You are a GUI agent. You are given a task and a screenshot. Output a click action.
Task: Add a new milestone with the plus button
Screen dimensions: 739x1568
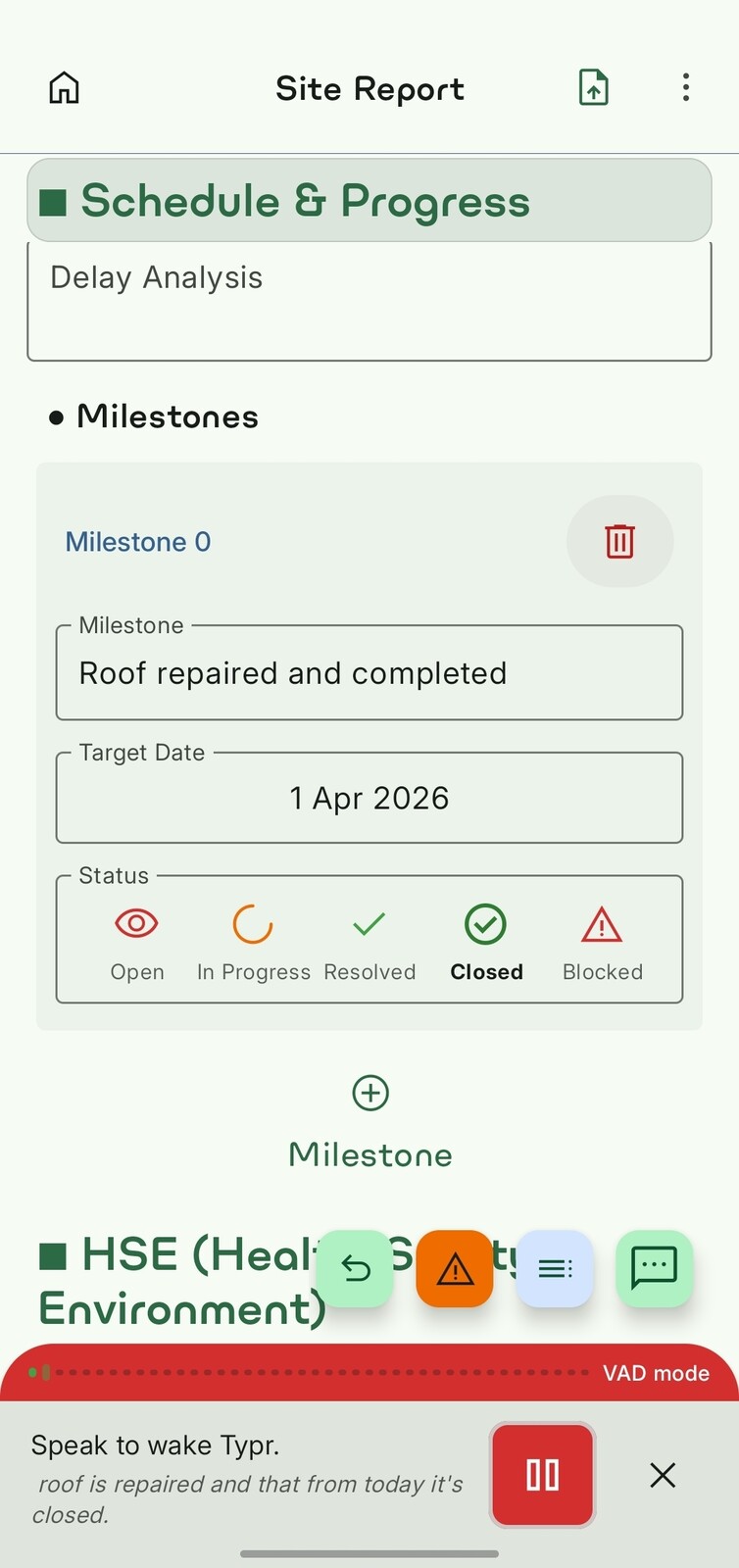pyautogui.click(x=369, y=1093)
